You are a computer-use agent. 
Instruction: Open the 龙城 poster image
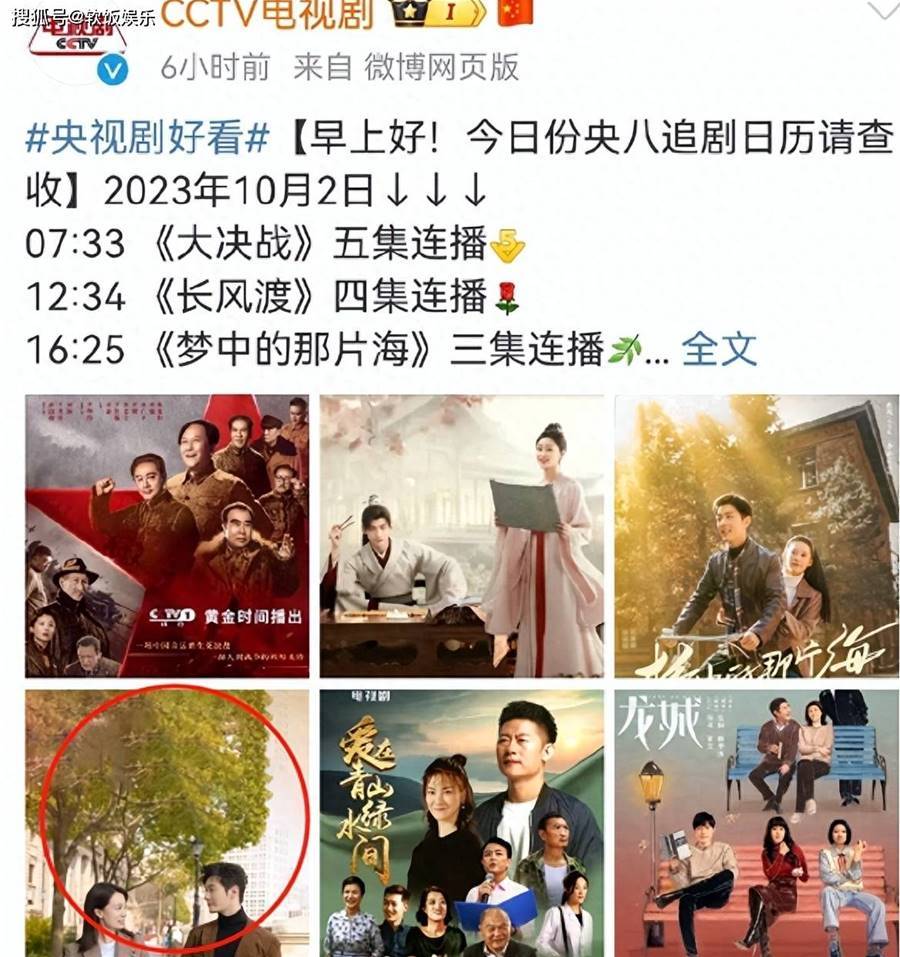(756, 822)
